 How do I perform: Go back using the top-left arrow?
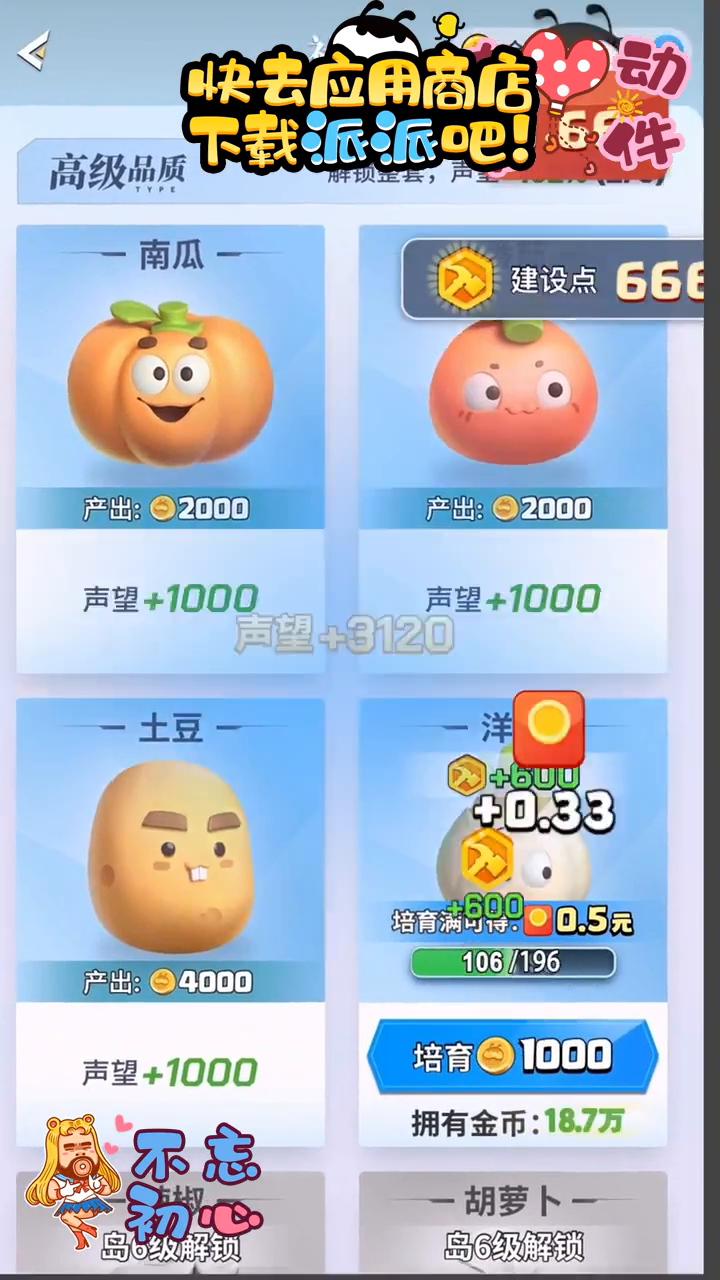tap(33, 49)
